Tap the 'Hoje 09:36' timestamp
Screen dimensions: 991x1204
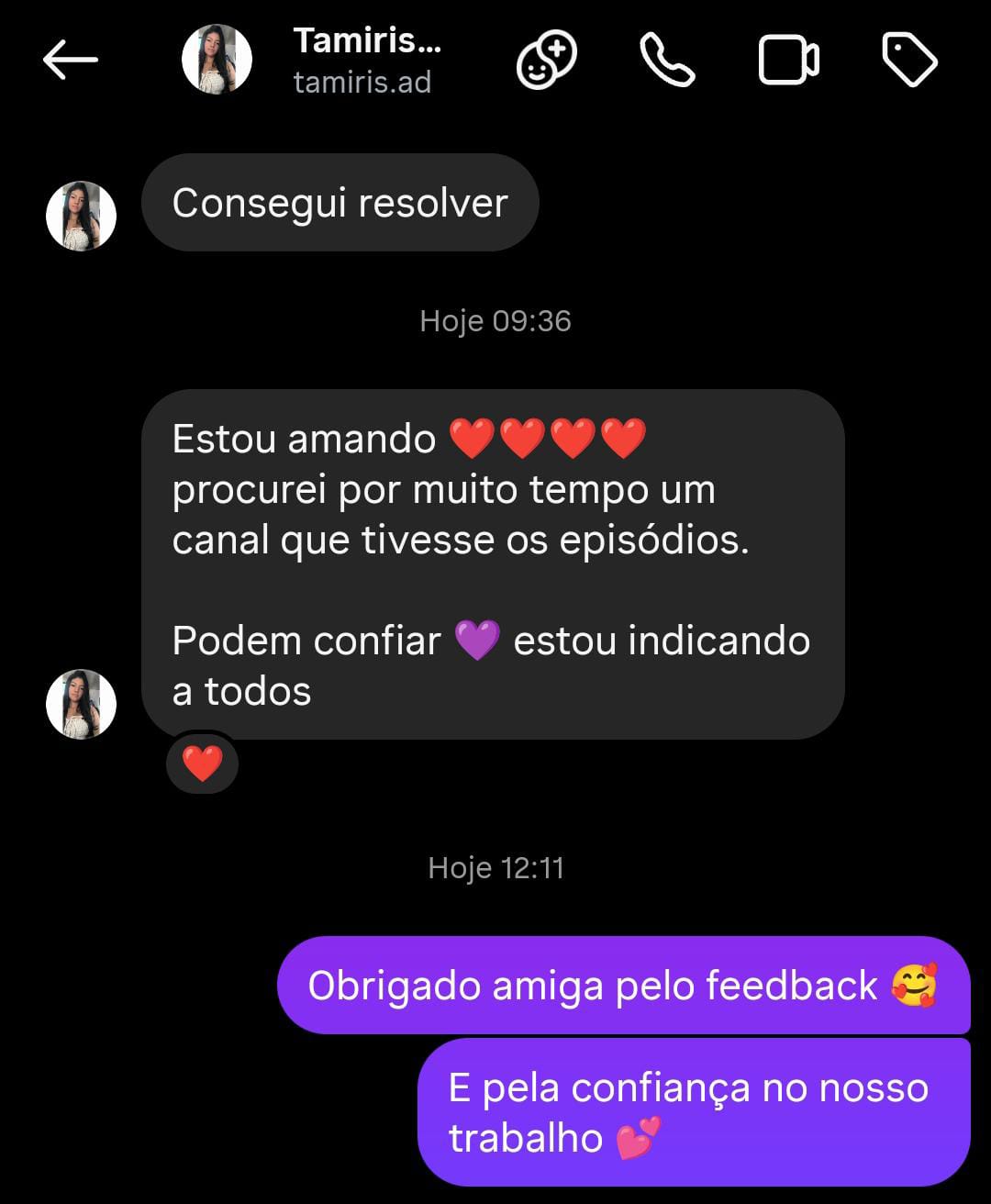click(x=495, y=321)
